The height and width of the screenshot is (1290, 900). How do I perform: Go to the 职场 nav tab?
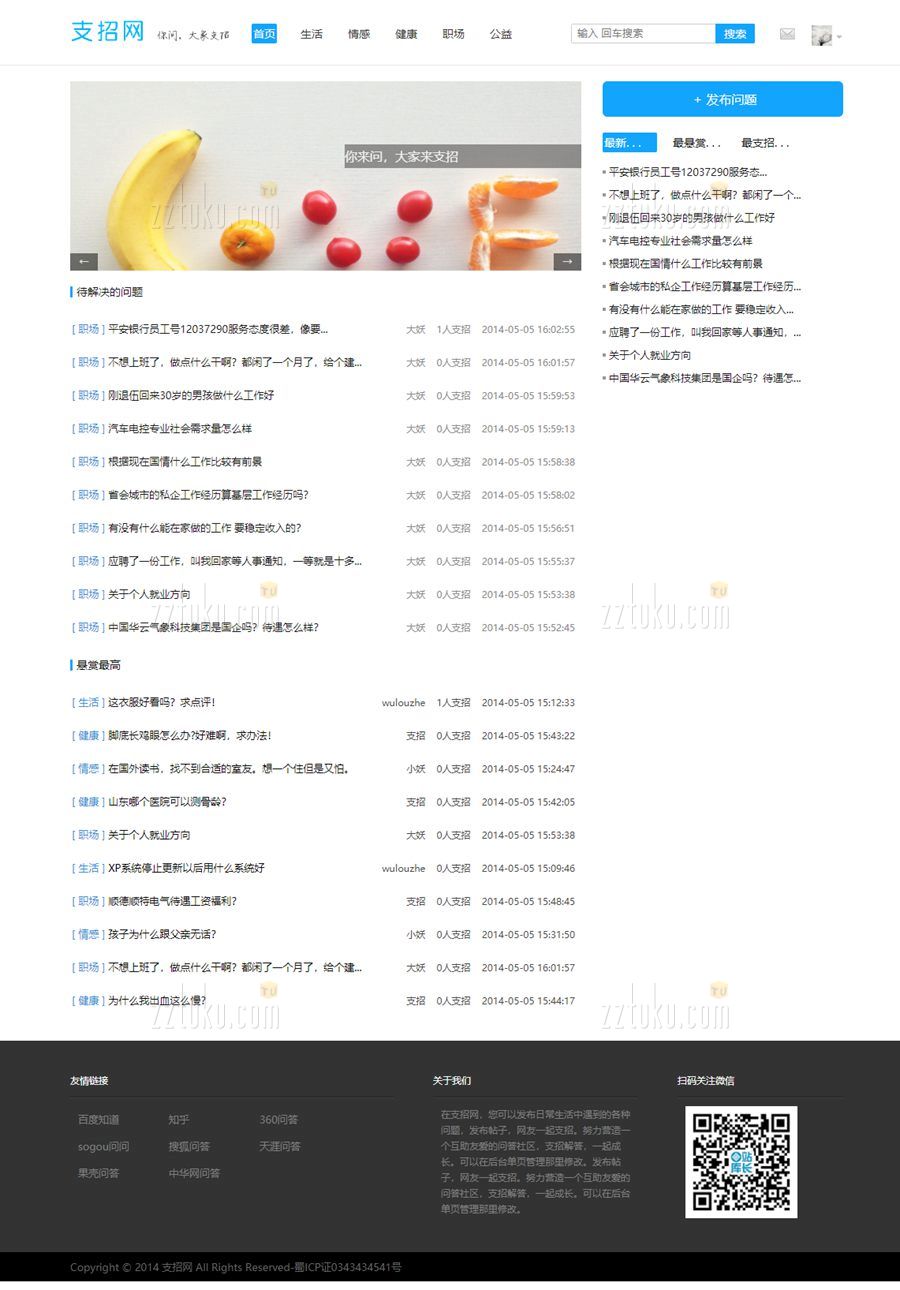[453, 34]
